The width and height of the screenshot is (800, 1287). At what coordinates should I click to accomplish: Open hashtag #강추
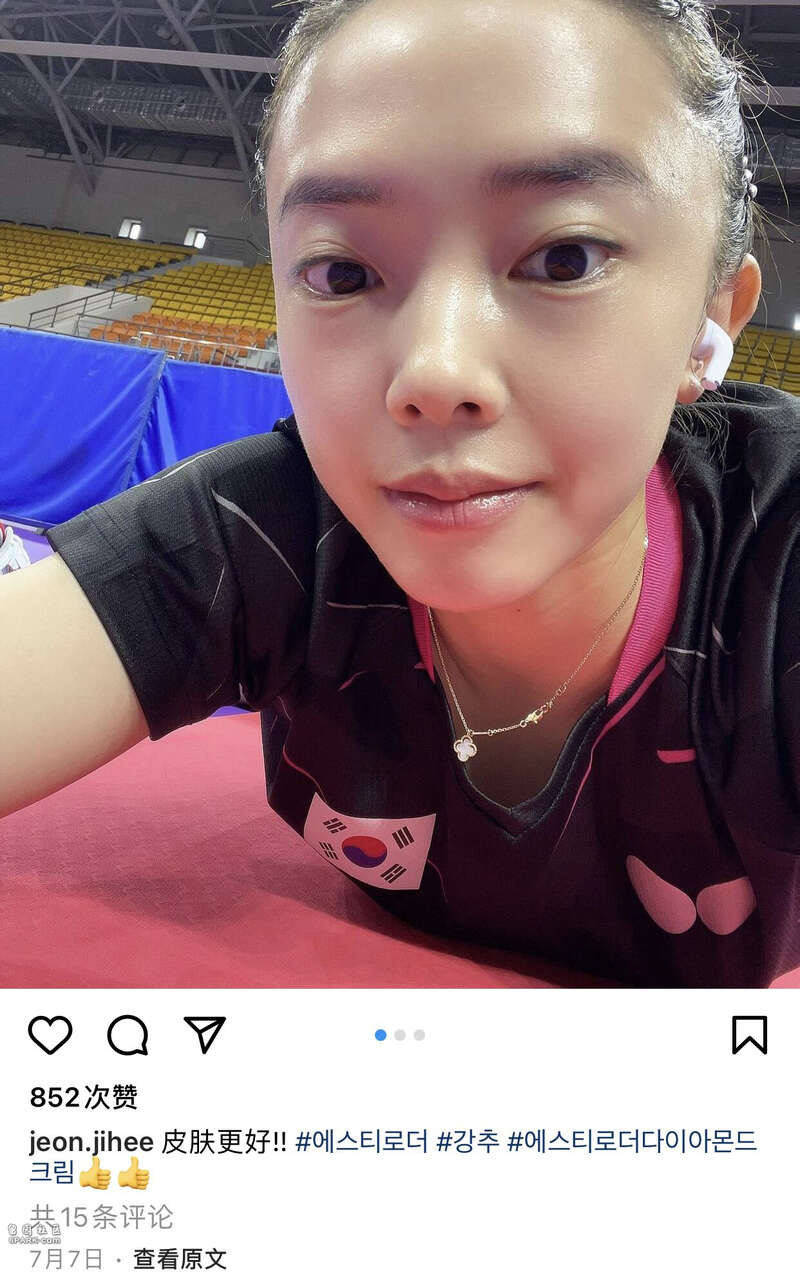click(x=468, y=1142)
